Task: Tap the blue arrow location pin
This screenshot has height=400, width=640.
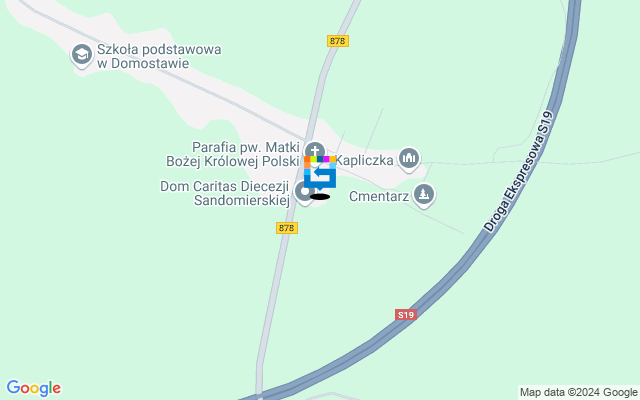Action: click(x=320, y=174)
